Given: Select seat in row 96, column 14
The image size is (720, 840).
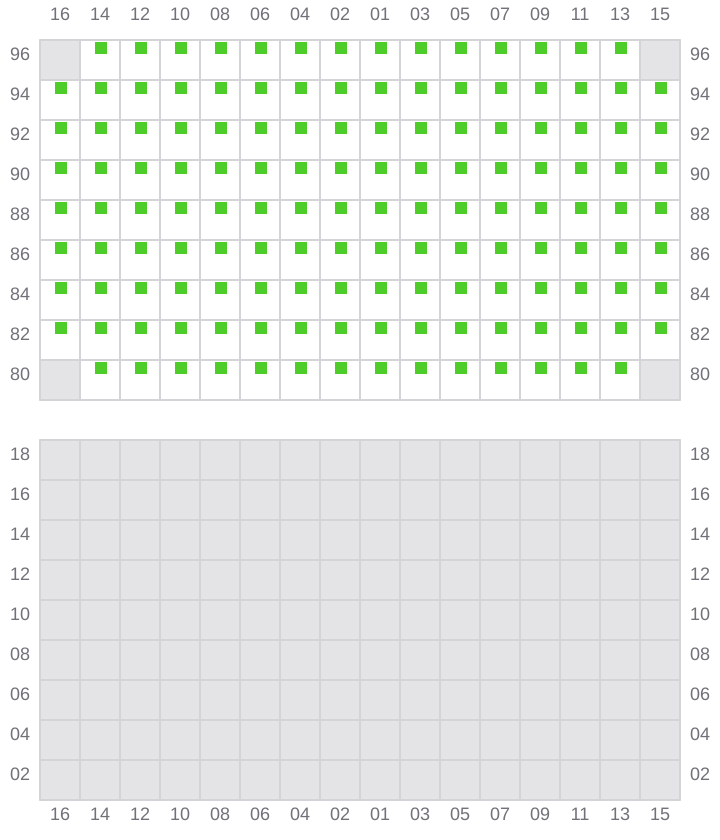Looking at the screenshot, I should [x=101, y=48].
